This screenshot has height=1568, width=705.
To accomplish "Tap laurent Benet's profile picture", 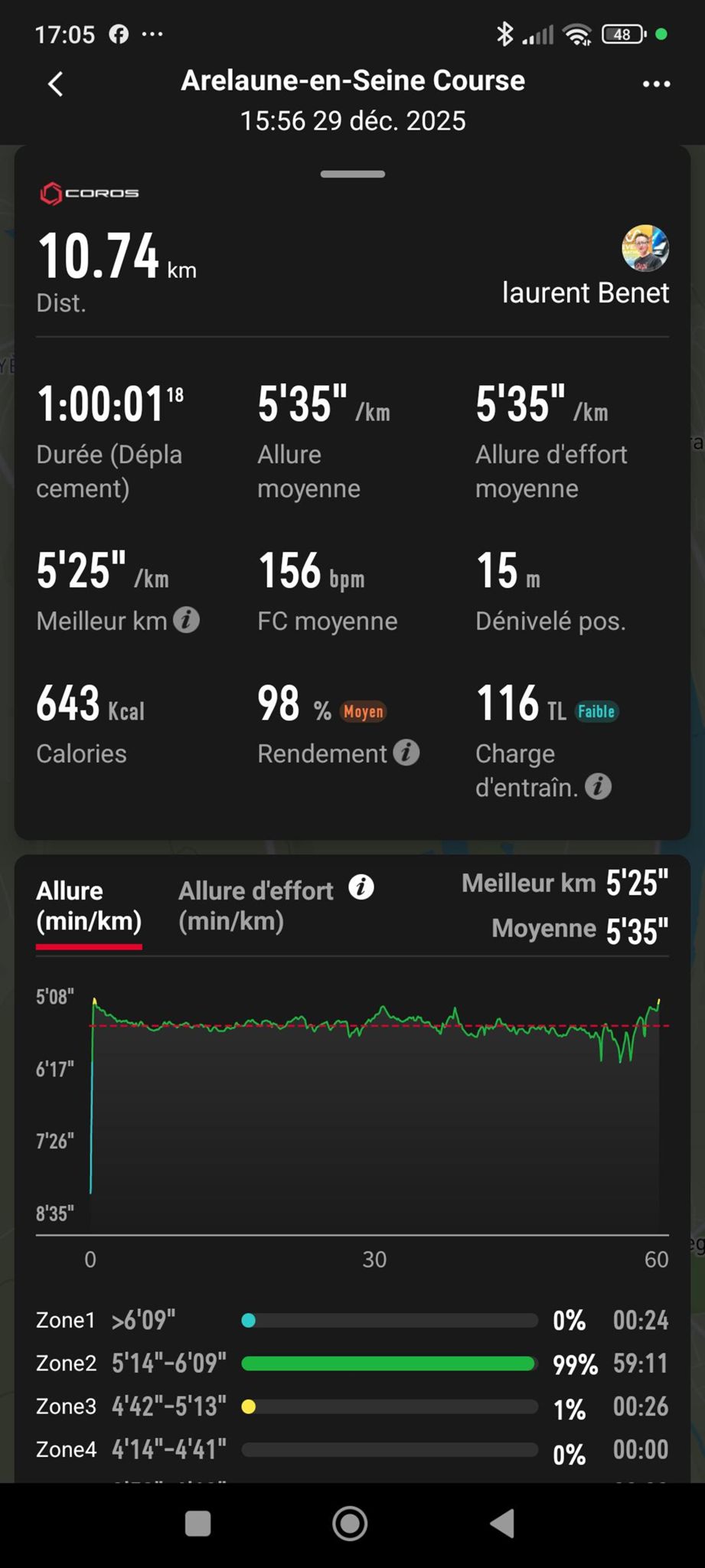I will pos(645,248).
